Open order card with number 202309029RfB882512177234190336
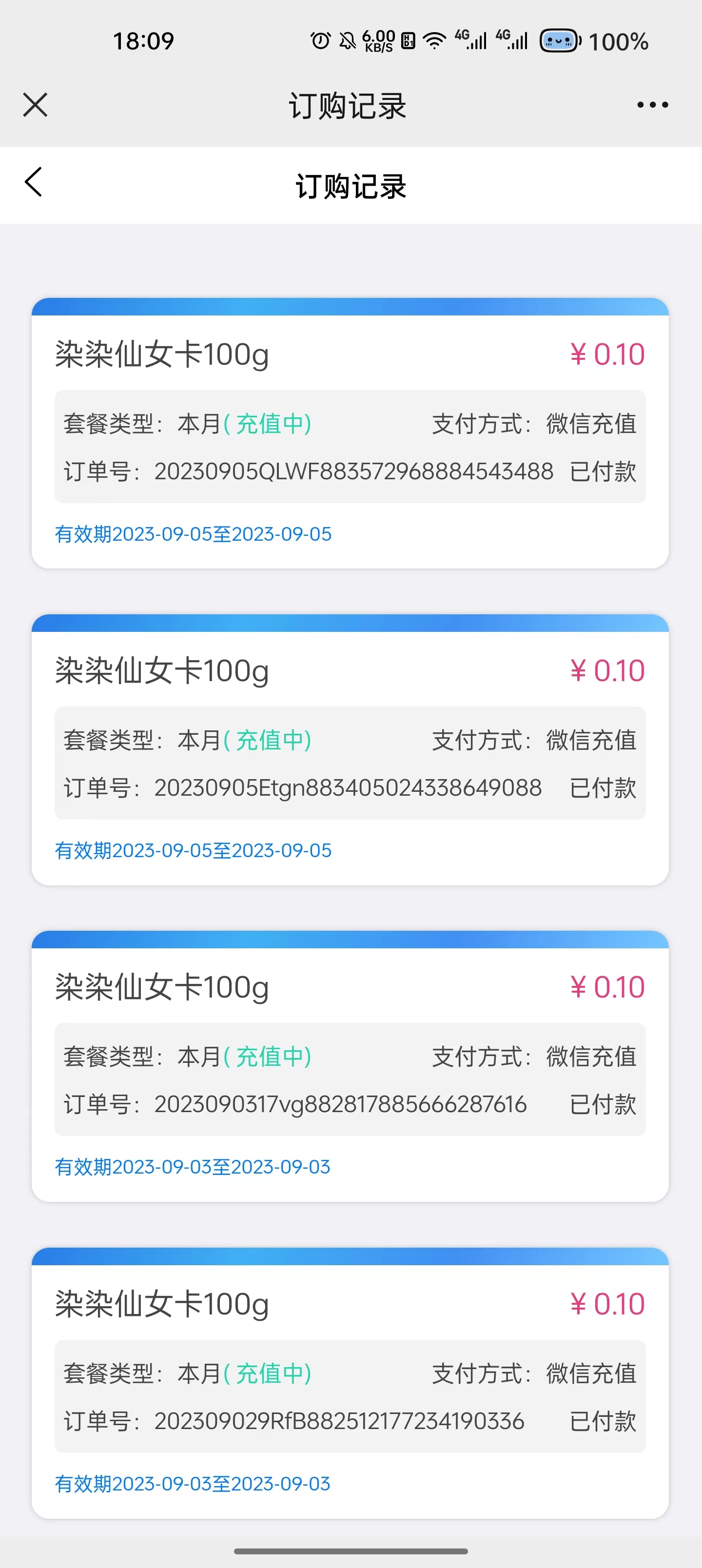This screenshot has height=1568, width=702. click(350, 1383)
